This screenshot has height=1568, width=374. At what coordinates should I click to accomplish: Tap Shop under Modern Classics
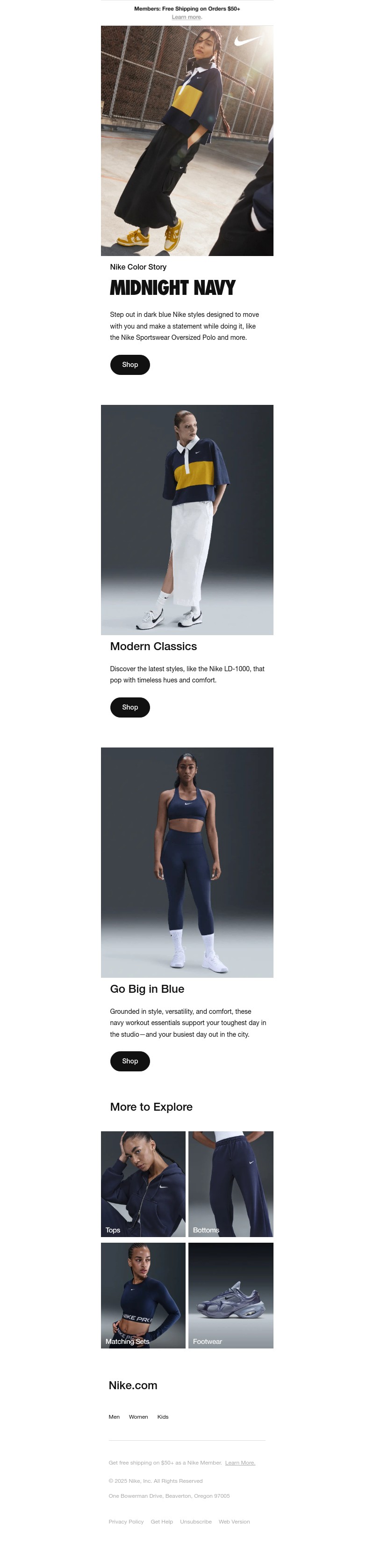point(129,707)
